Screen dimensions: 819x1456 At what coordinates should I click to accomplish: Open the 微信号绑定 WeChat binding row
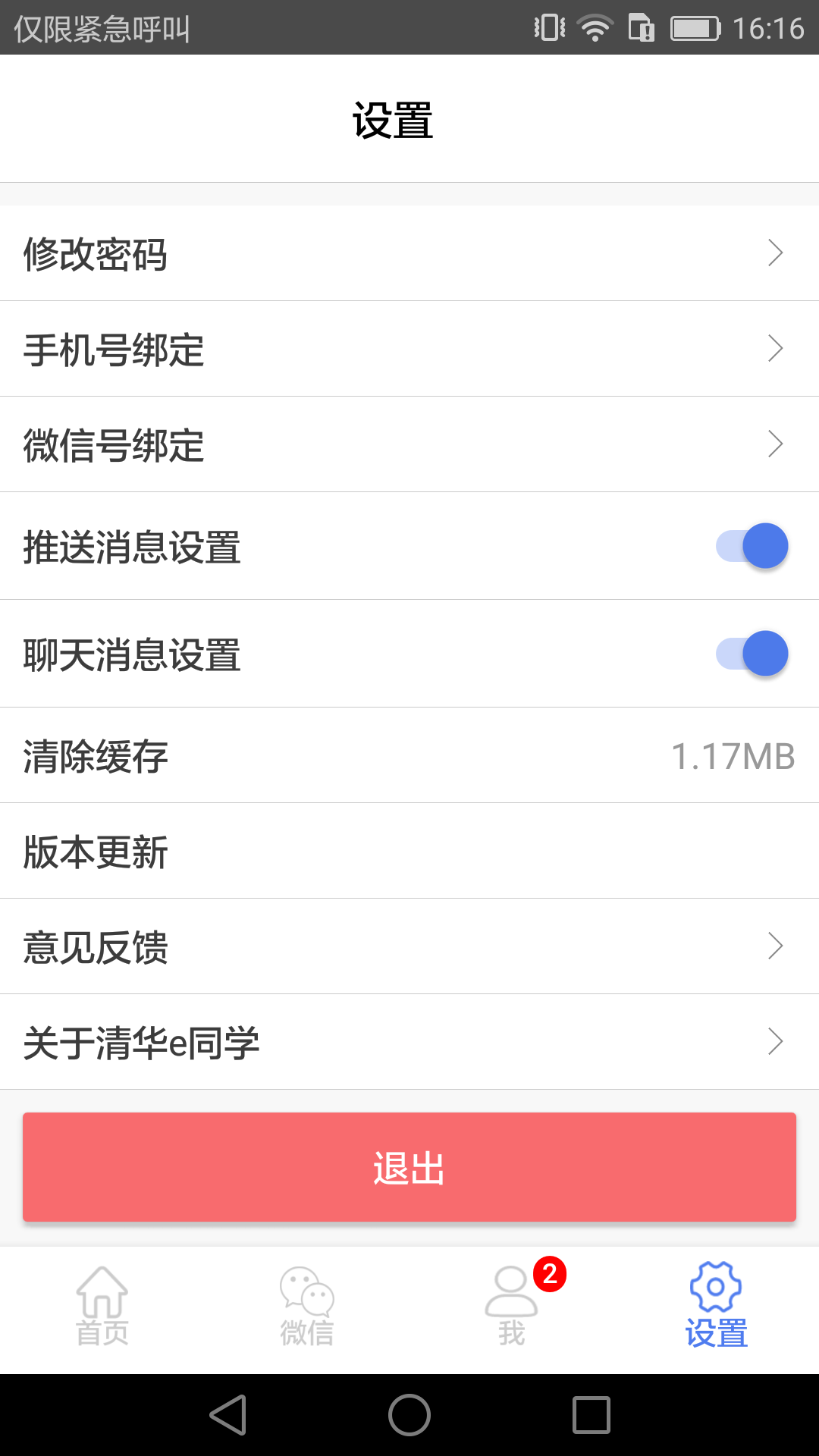[x=409, y=447]
